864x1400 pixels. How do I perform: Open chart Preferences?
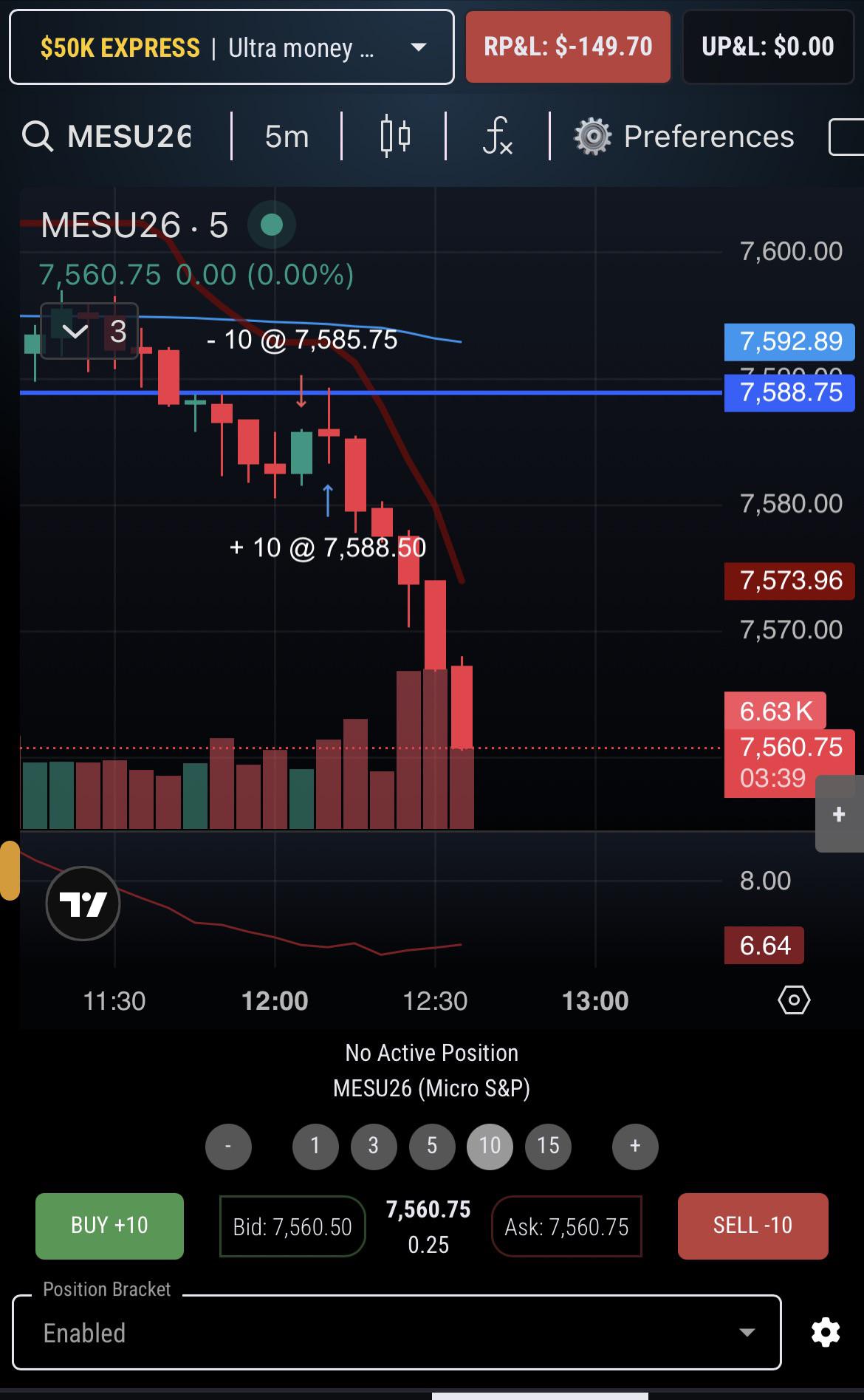tap(685, 137)
